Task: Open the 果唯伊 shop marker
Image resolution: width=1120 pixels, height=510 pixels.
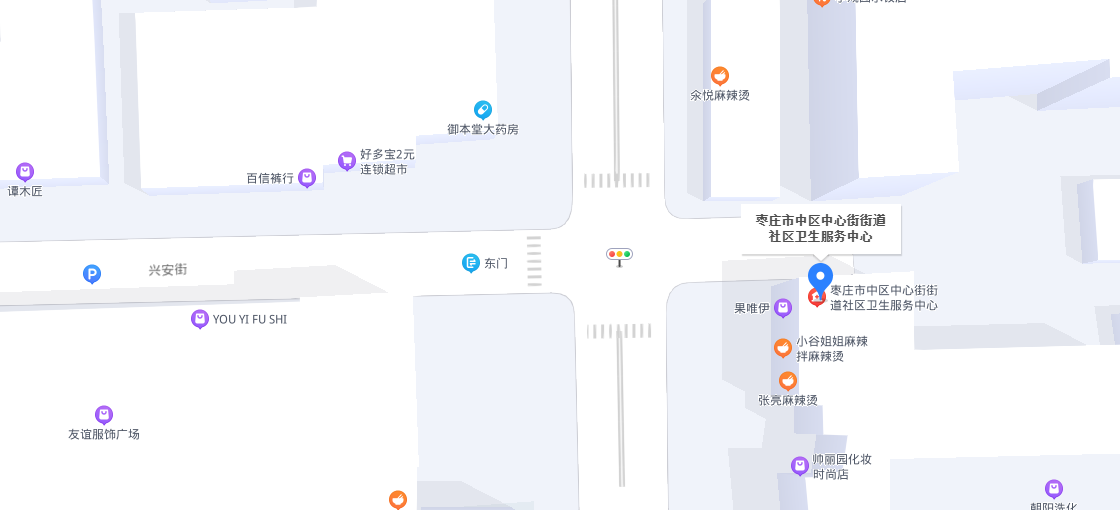Action: coord(783,308)
